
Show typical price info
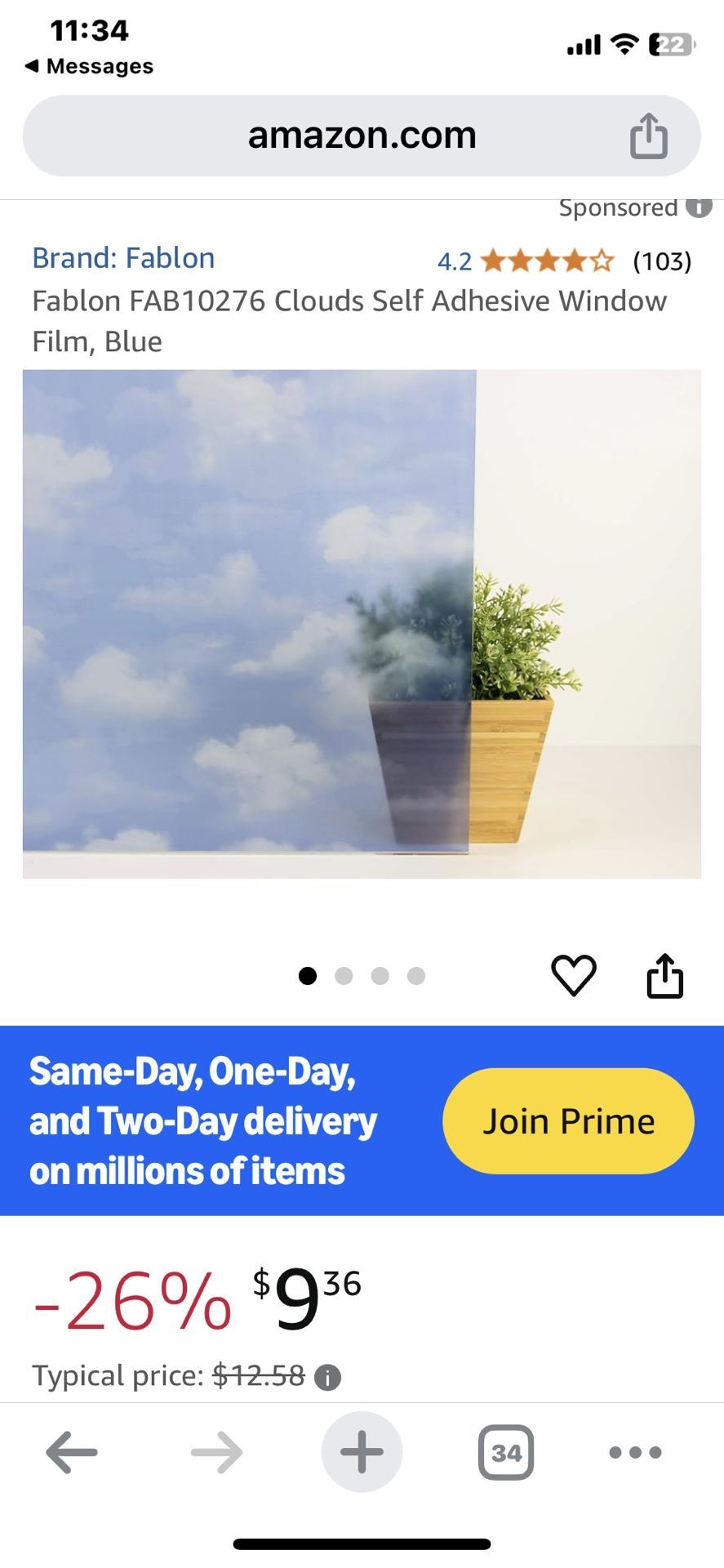[x=327, y=1379]
